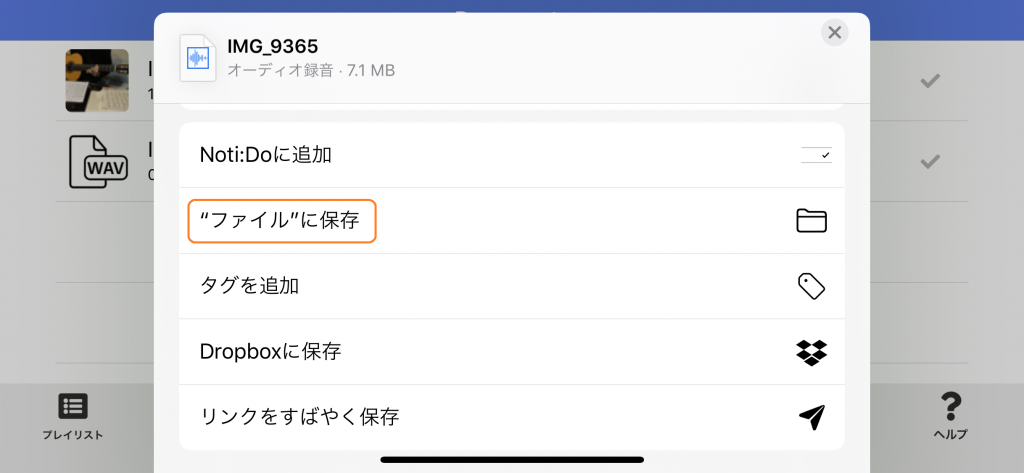
Task: Save the recording with Dropboxに保存
Action: 511,352
